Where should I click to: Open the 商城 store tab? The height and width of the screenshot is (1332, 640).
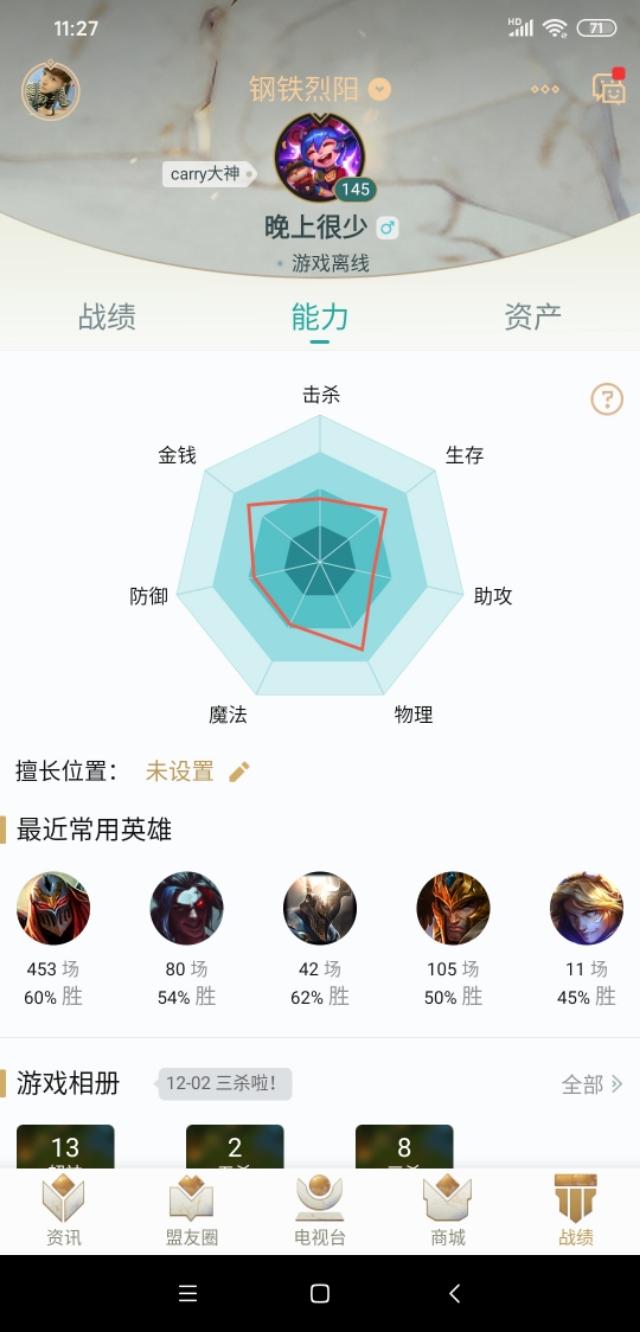coord(448,1210)
